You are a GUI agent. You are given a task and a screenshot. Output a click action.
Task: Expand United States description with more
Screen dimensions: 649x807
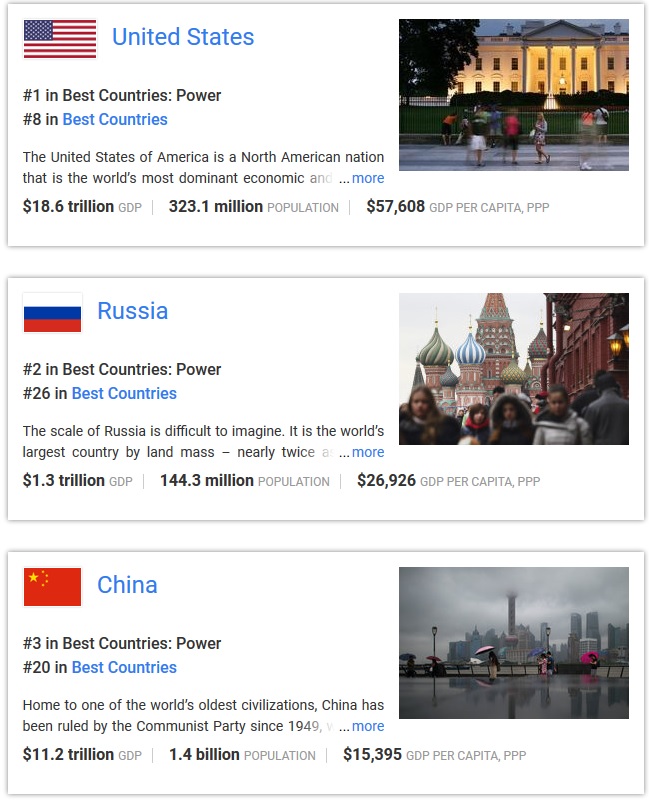367,178
